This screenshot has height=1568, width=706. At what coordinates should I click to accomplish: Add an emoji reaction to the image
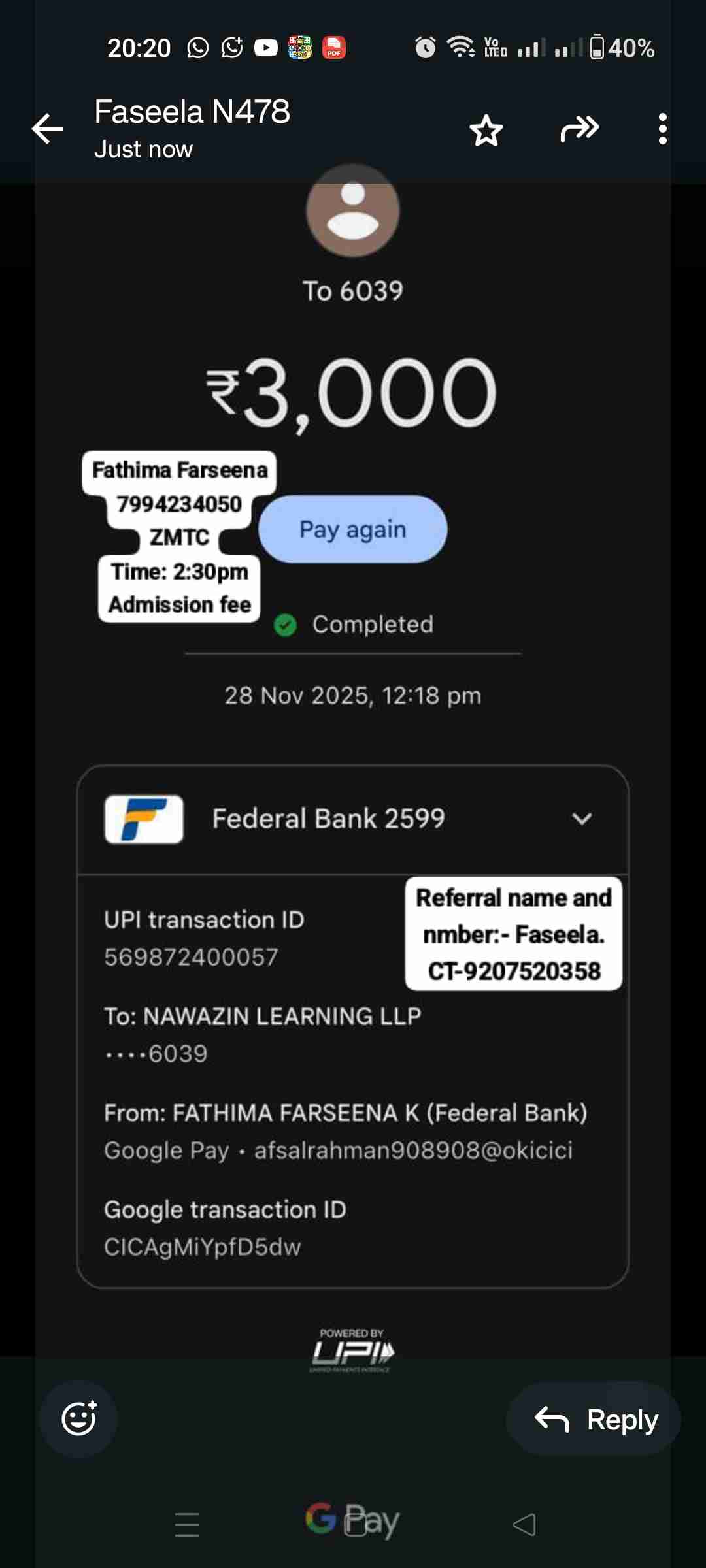tap(79, 1418)
